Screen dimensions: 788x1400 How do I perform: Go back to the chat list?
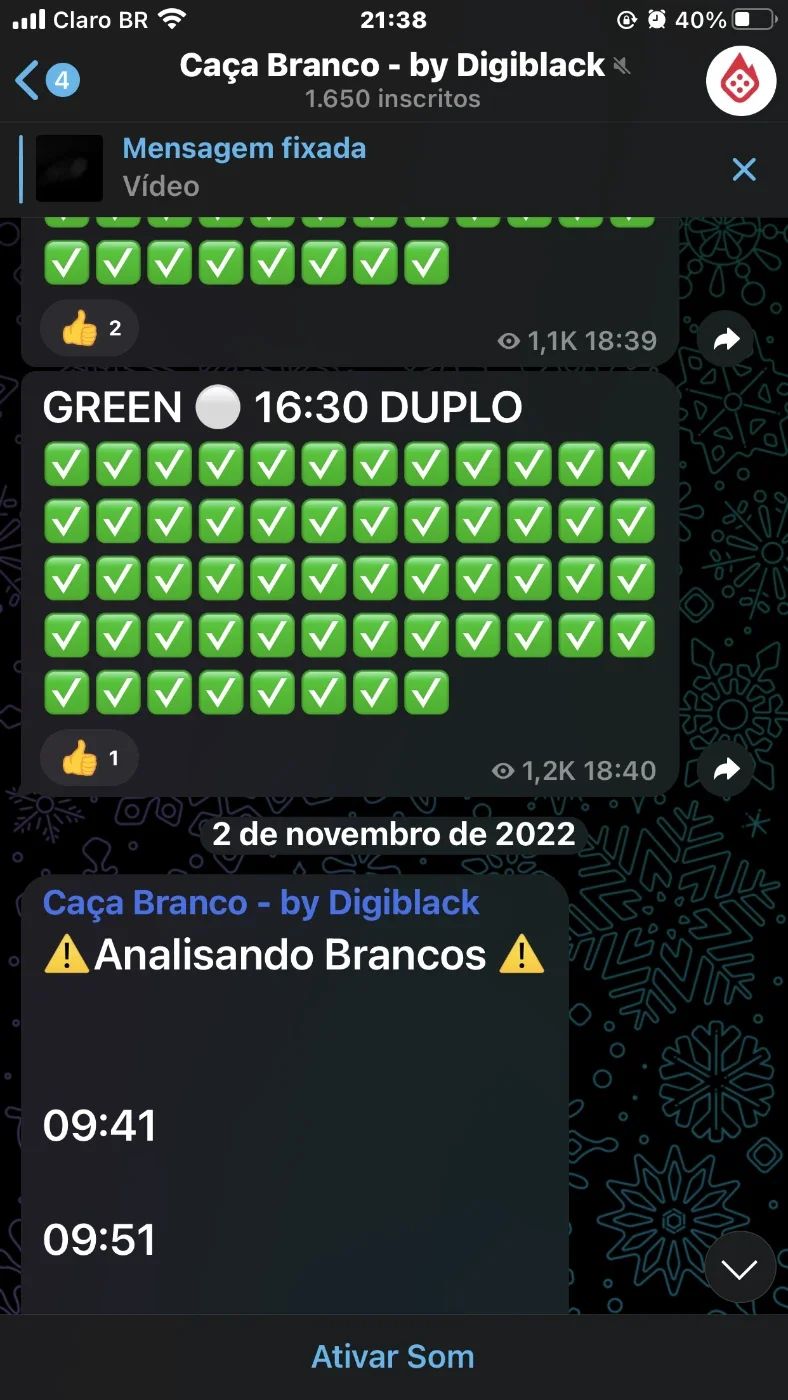[46, 80]
